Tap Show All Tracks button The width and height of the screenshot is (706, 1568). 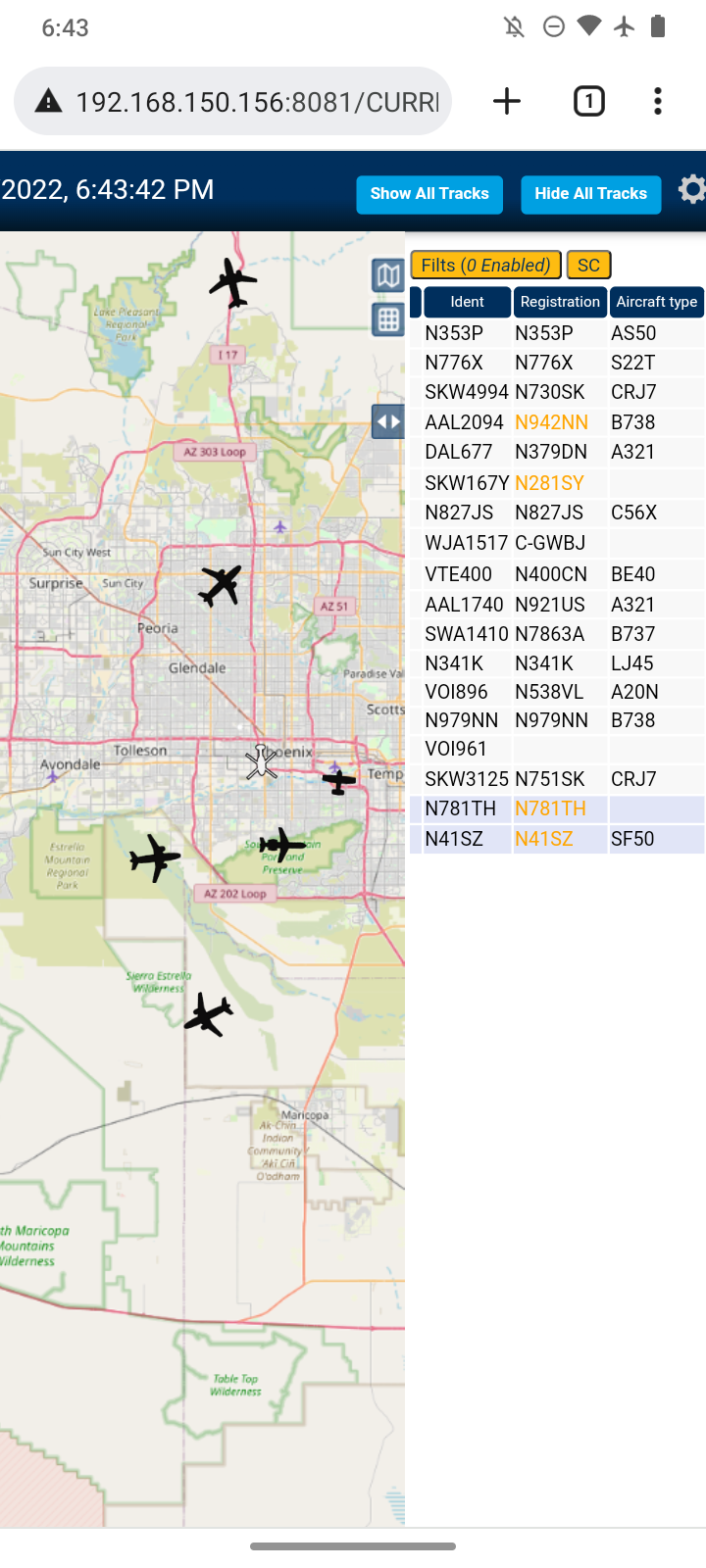pyautogui.click(x=429, y=194)
